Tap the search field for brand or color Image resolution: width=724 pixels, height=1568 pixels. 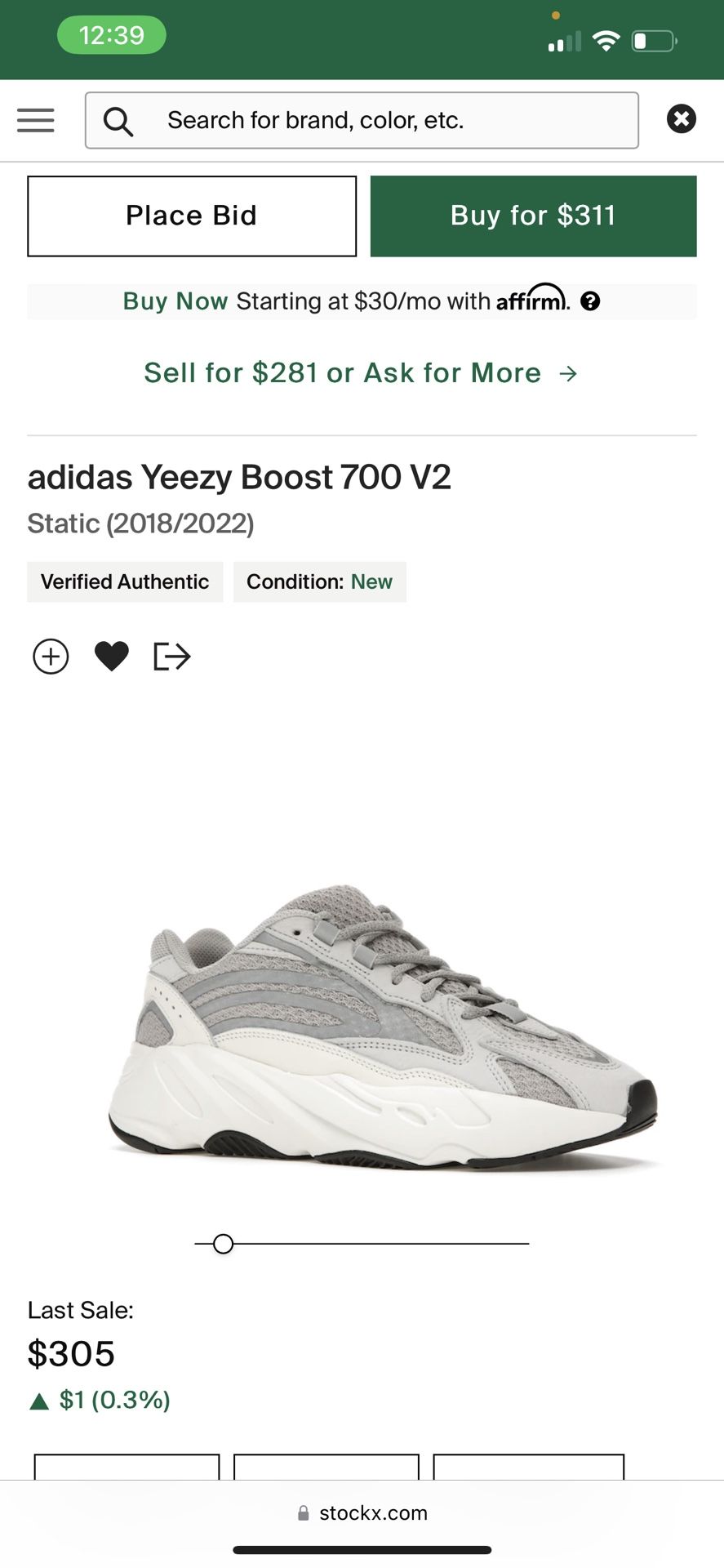(x=362, y=120)
